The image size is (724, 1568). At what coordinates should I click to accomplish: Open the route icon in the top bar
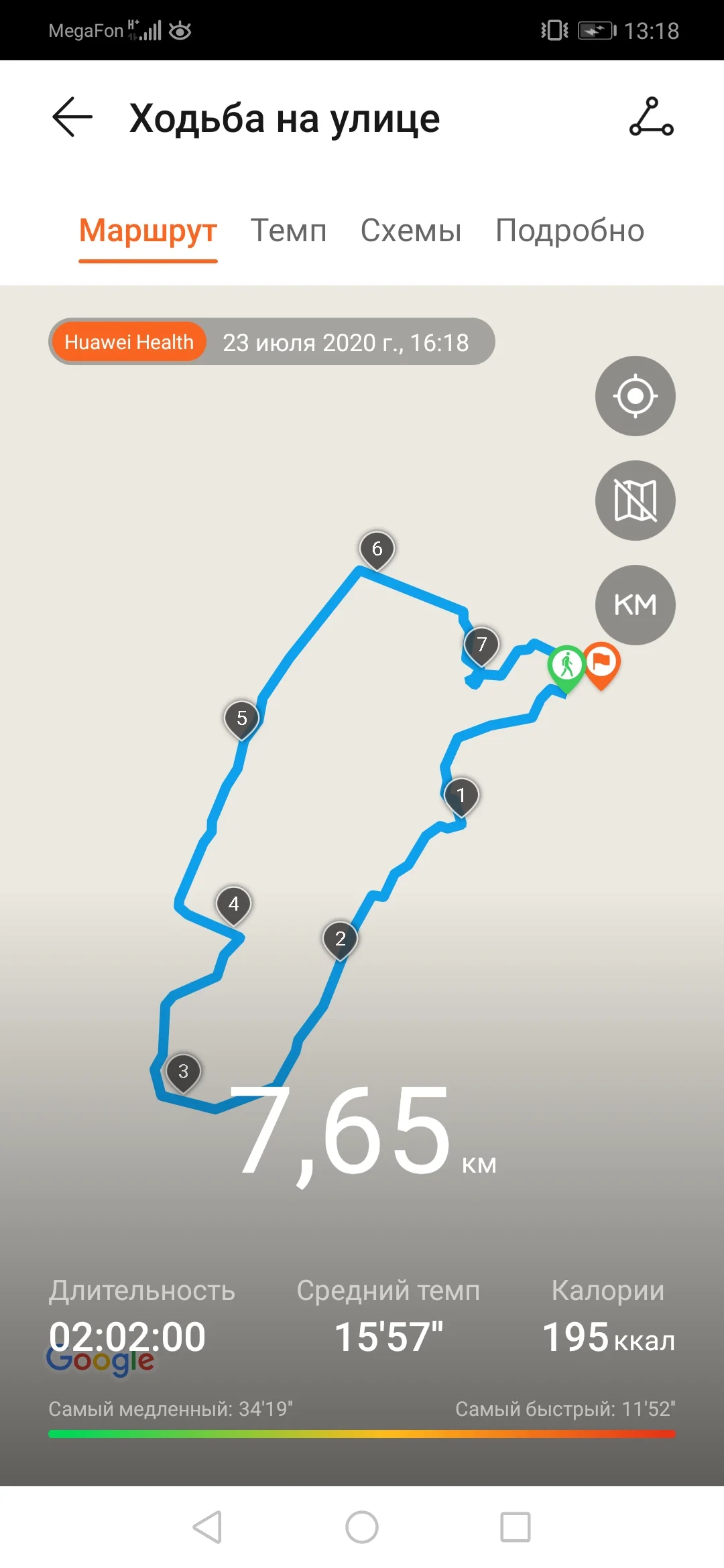coord(651,117)
